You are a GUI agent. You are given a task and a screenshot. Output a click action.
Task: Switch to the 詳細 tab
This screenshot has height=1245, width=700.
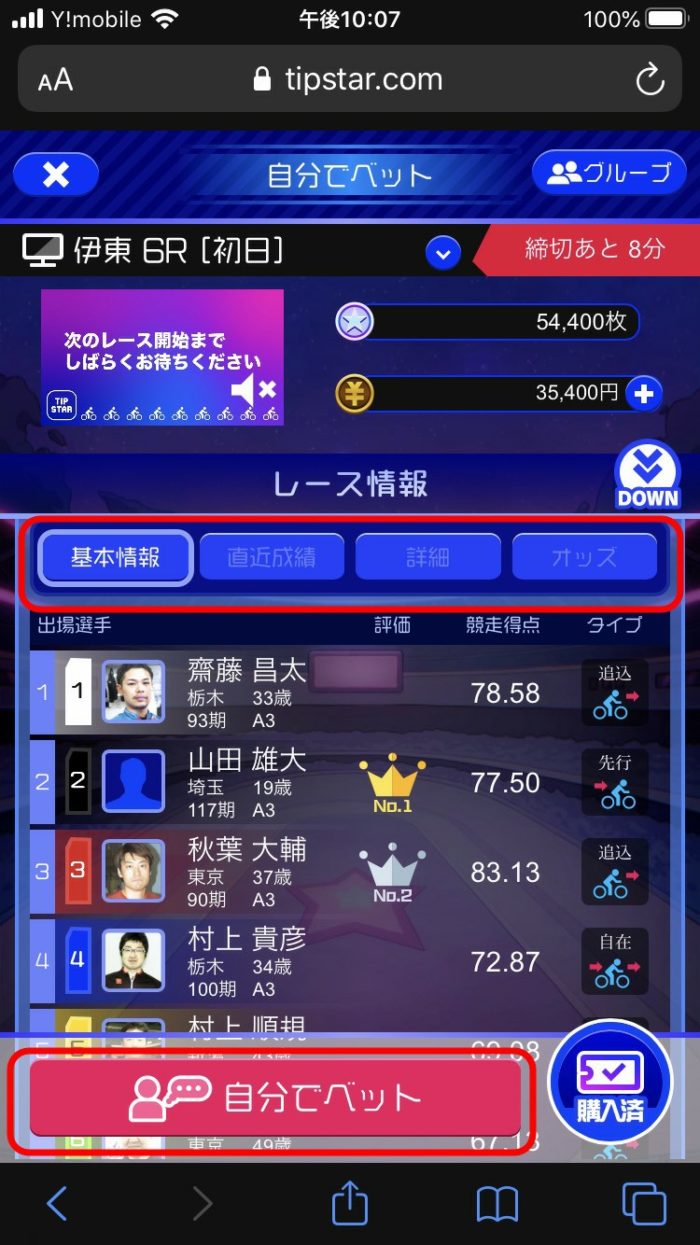[x=428, y=557]
